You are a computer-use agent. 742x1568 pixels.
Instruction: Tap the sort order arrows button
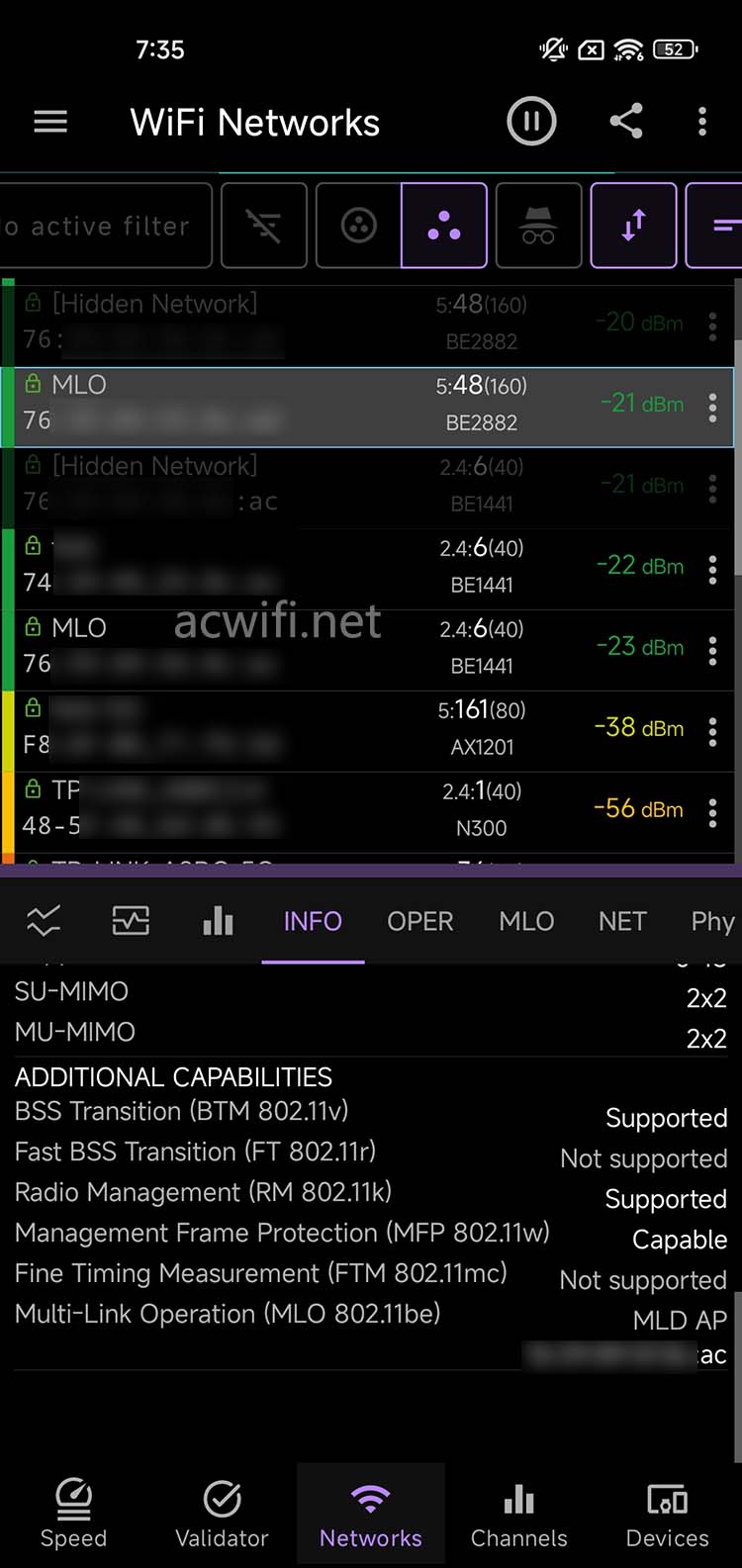click(x=633, y=226)
